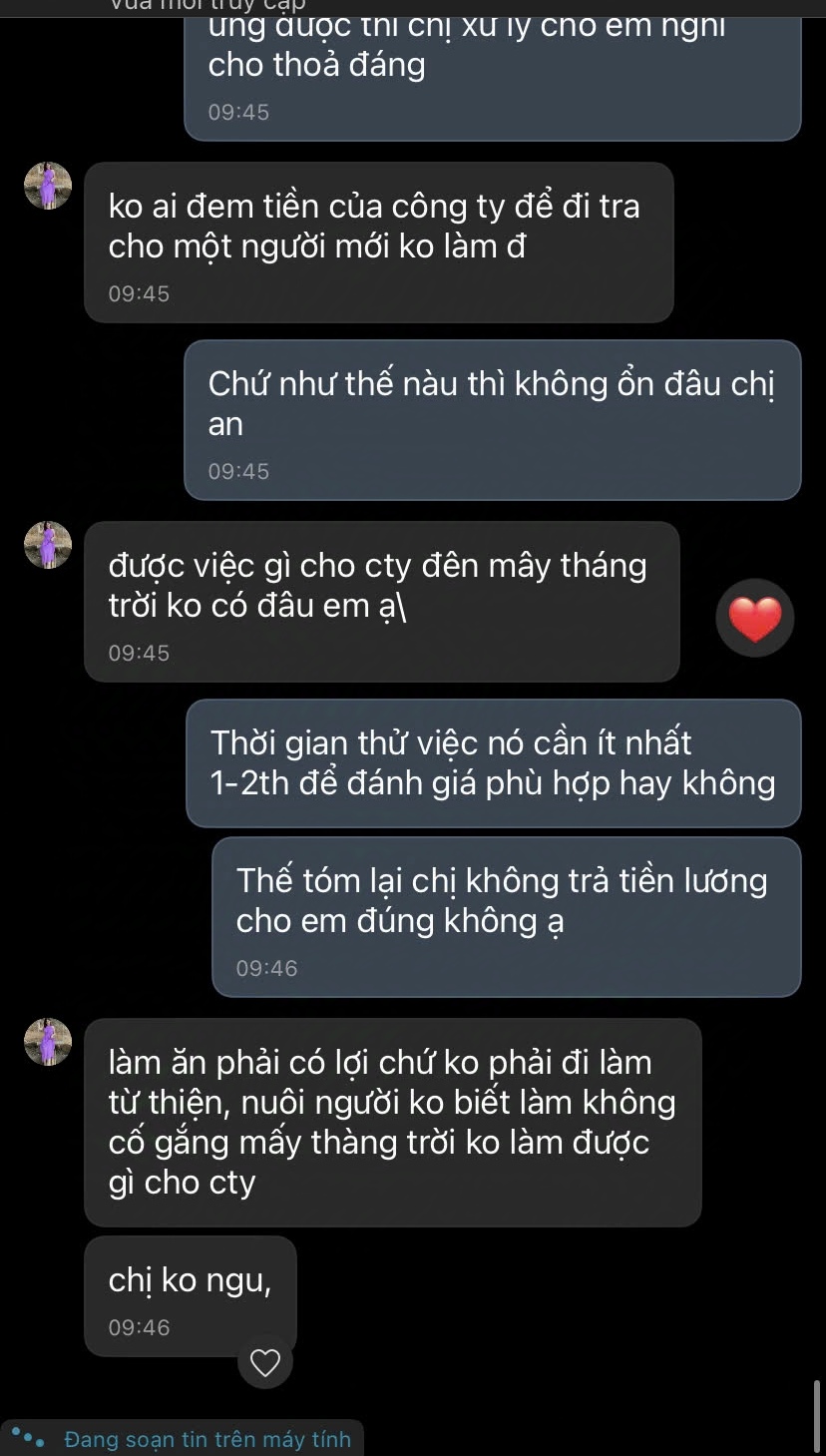Open sender's avatar beside 'làm ăn phải có lợi' message
The height and width of the screenshot is (1456, 826).
[48, 1042]
